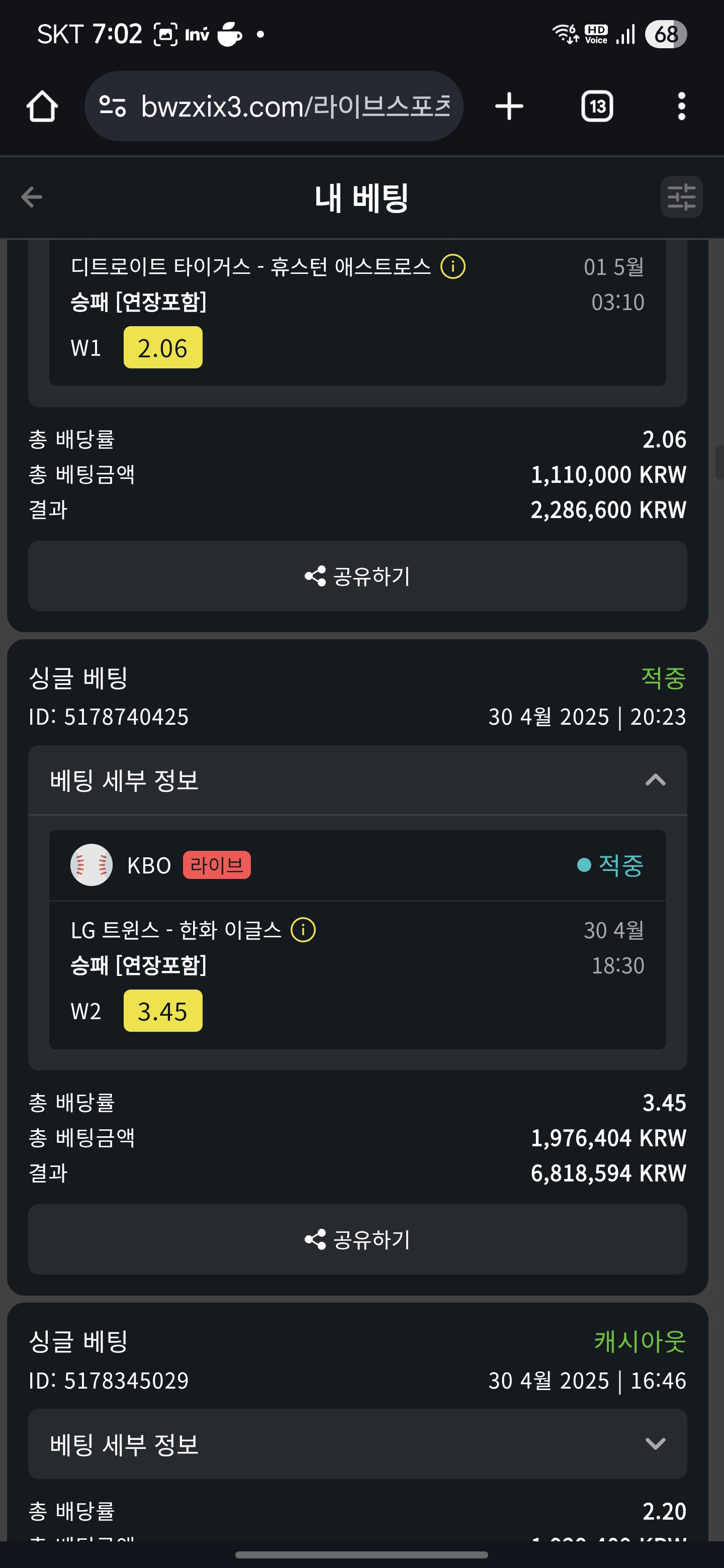This screenshot has width=724, height=1568.
Task: Share the 2,286,600 KRW bet result
Action: coord(357,576)
